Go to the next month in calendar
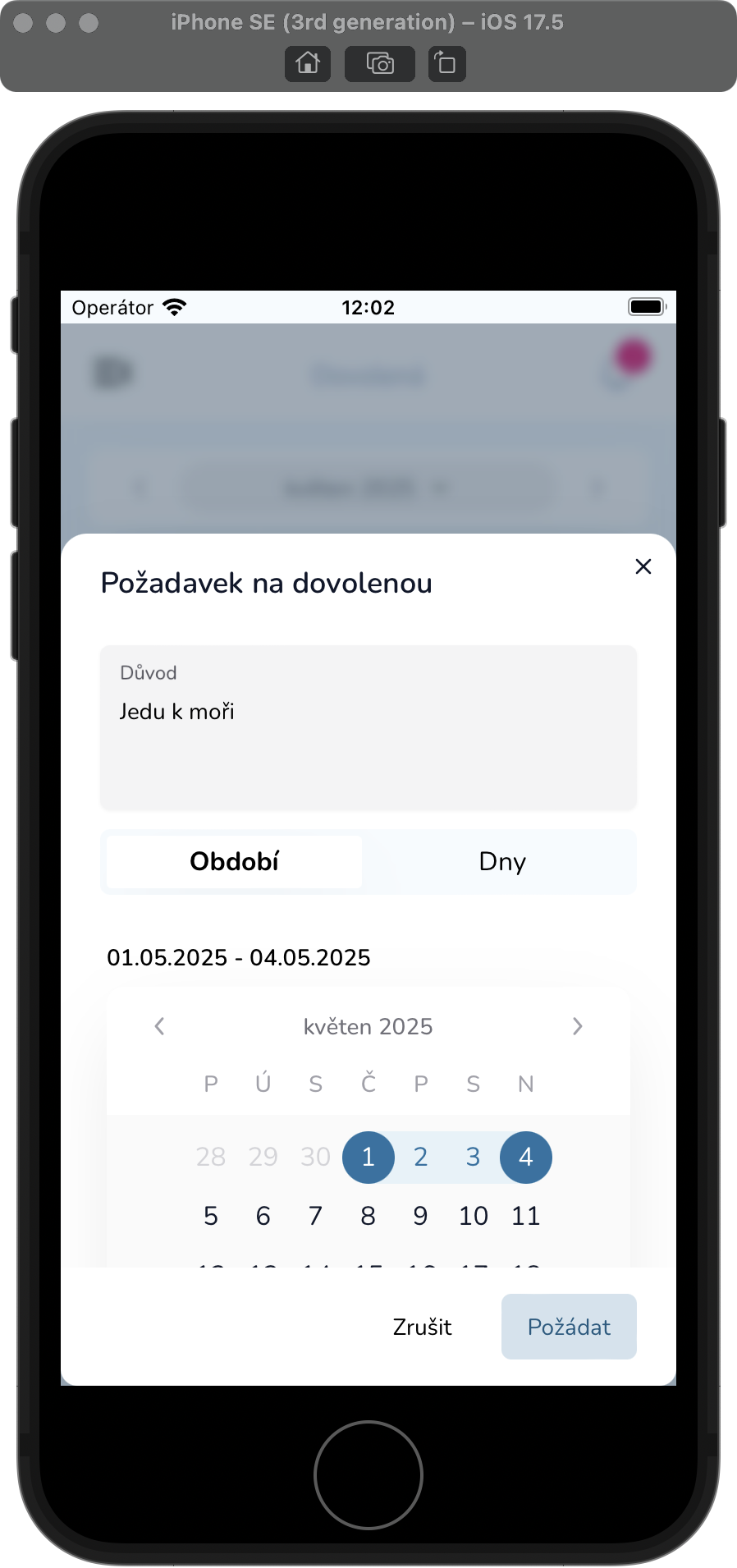 click(577, 1026)
